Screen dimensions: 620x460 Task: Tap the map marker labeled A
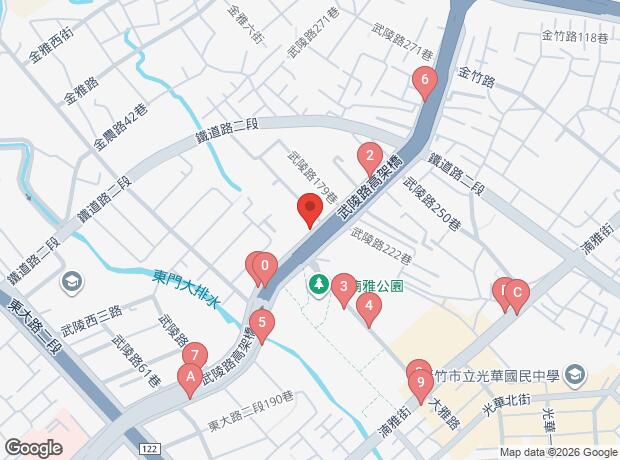tap(186, 376)
